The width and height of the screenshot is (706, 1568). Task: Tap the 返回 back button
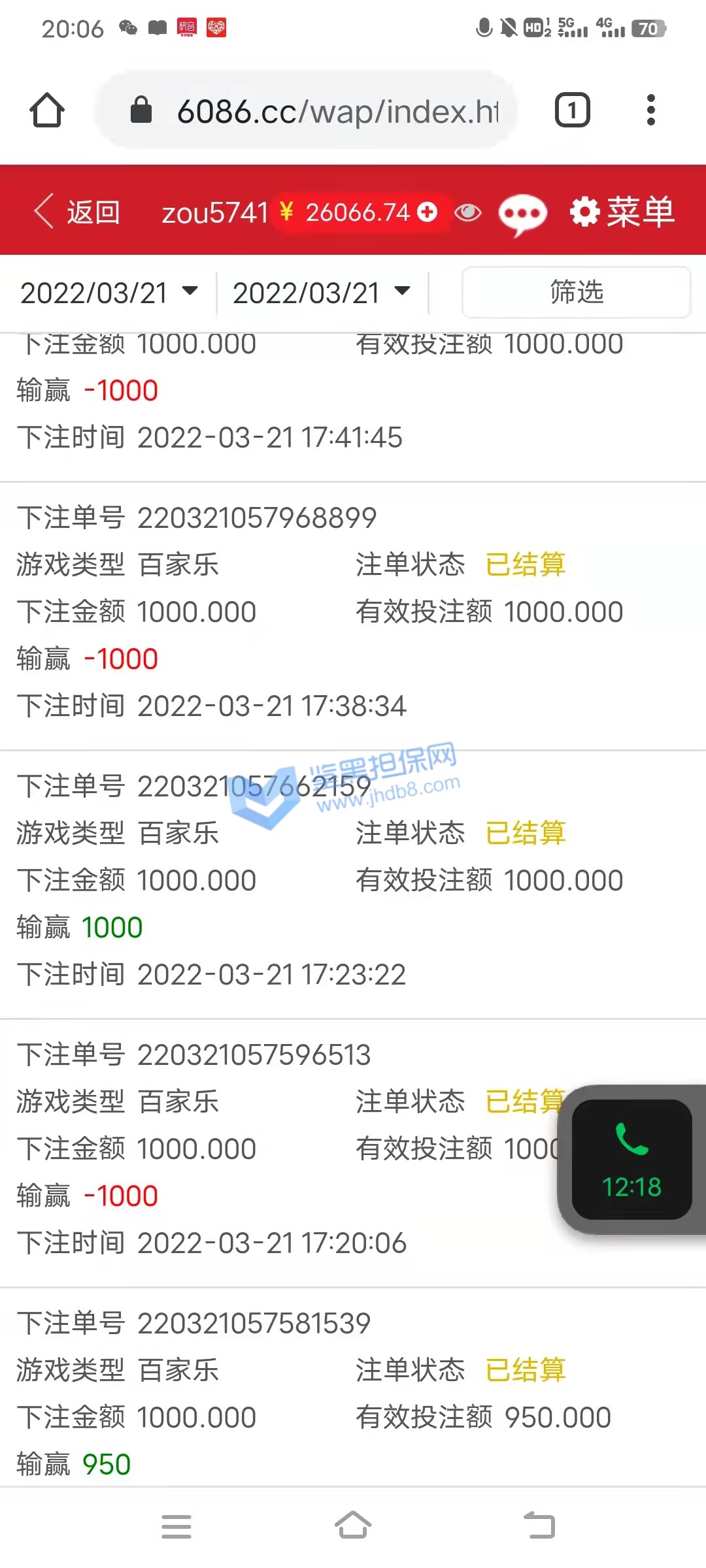pos(77,212)
